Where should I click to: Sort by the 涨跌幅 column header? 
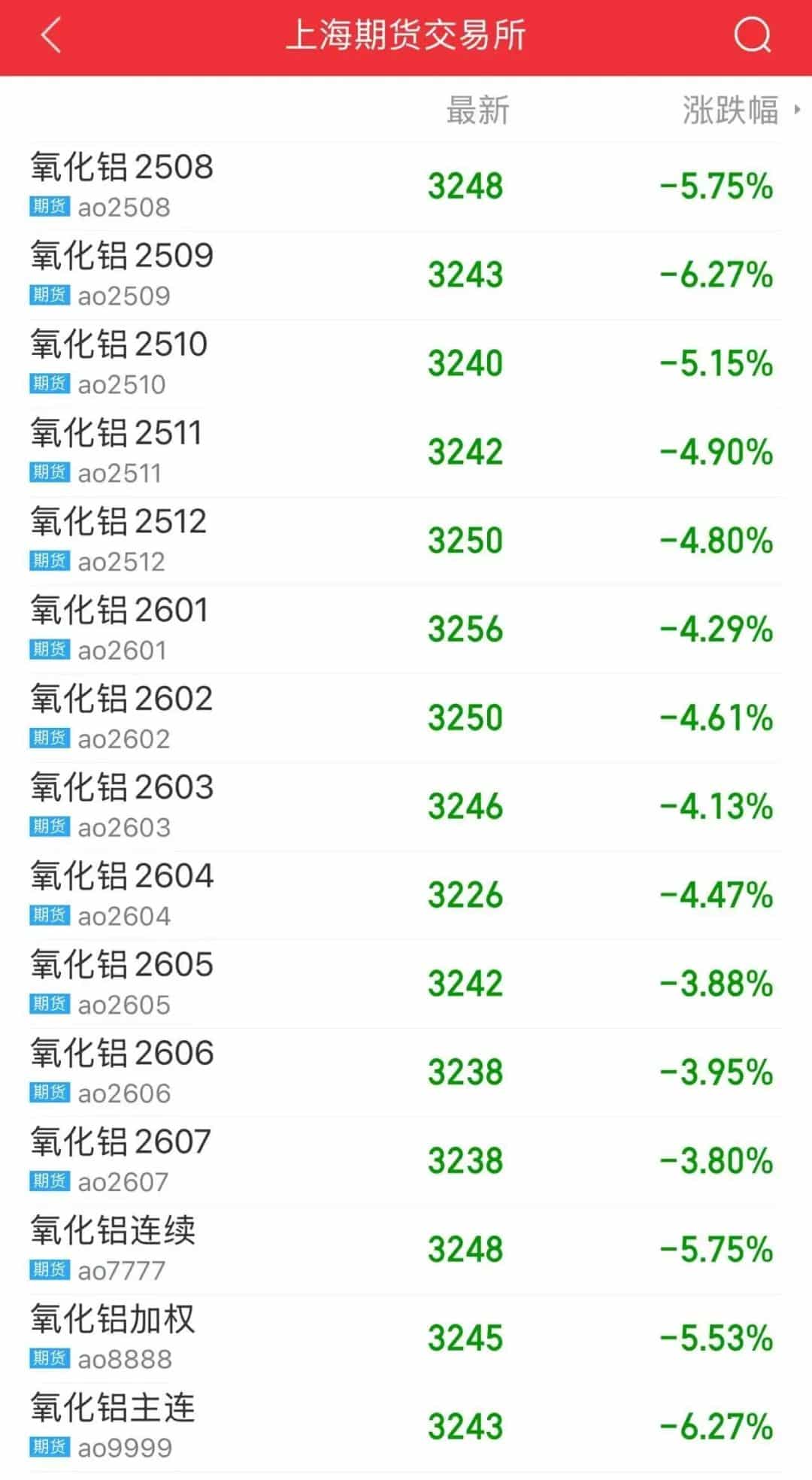(x=740, y=110)
